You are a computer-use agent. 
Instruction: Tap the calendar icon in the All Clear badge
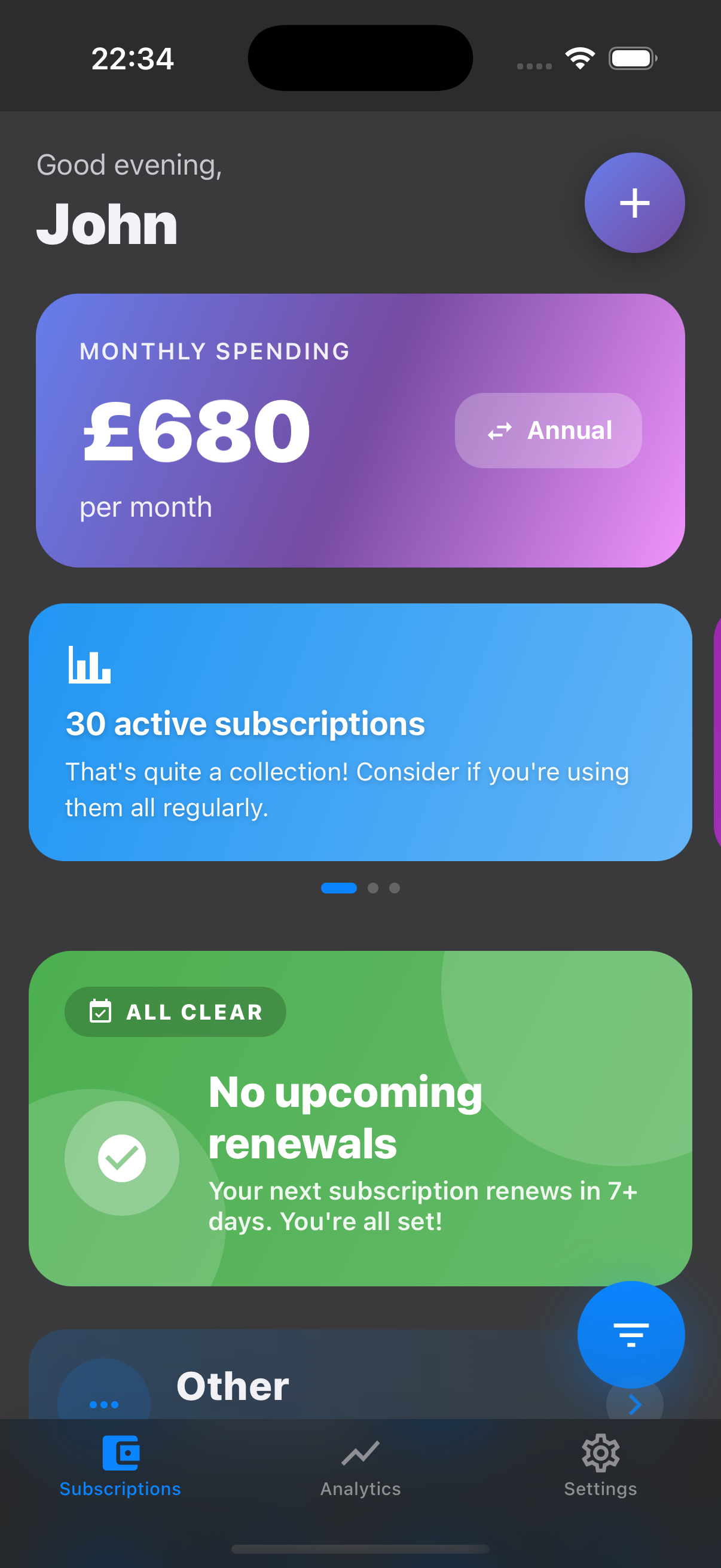click(100, 1012)
